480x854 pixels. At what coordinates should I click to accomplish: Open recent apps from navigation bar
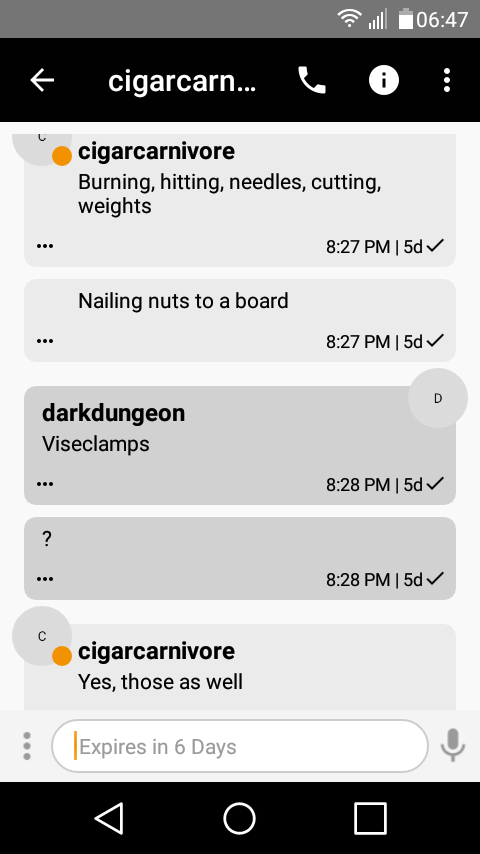(370, 818)
